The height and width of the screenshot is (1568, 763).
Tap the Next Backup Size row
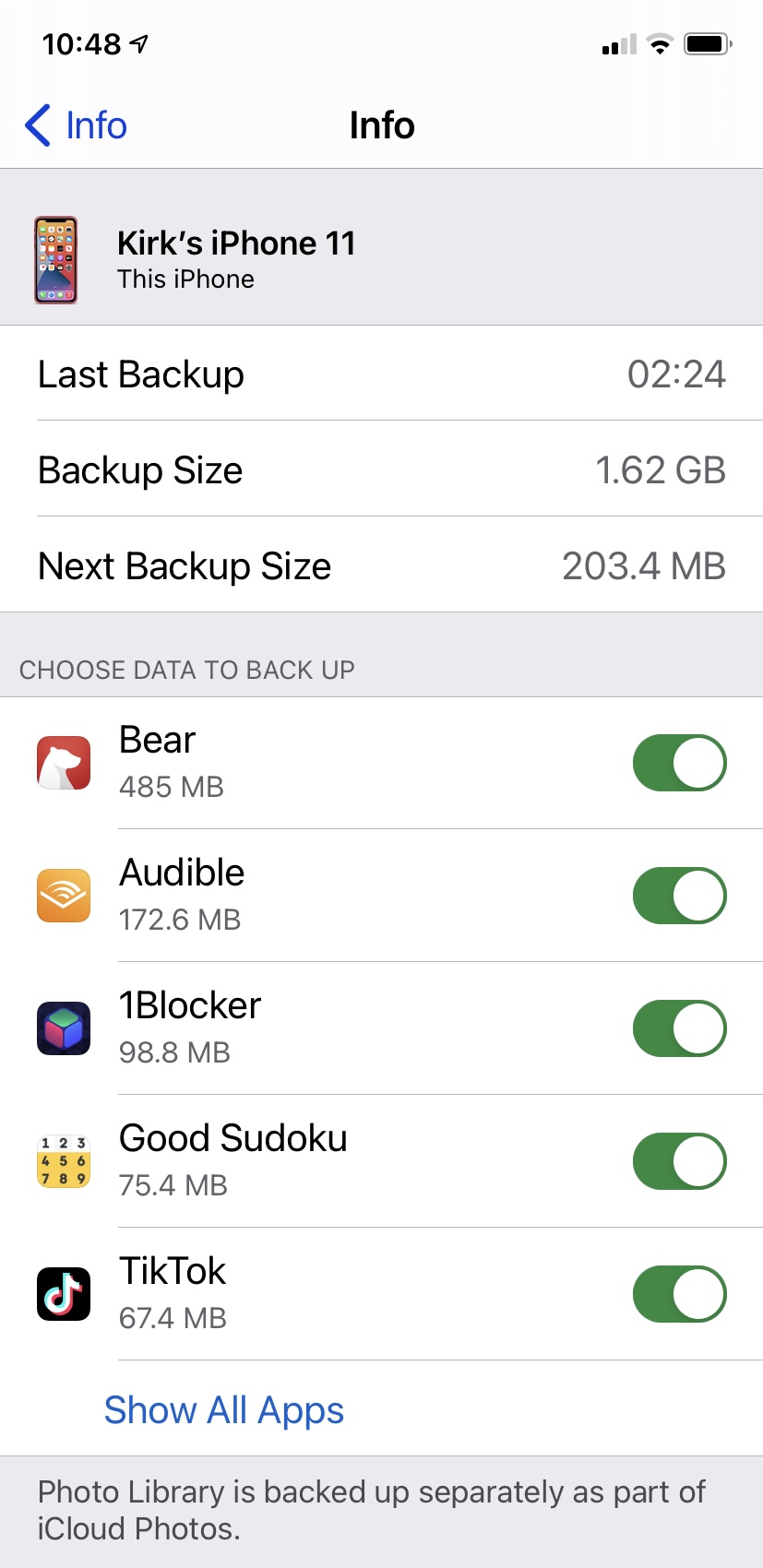pyautogui.click(x=381, y=566)
